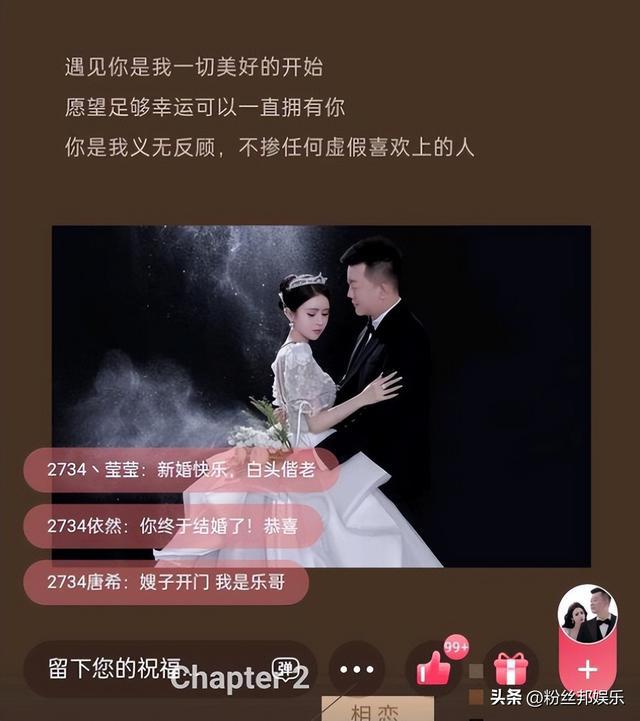This screenshot has width=640, height=721.
Task: Like the invitation with the thumbs-up icon
Action: coord(434,667)
